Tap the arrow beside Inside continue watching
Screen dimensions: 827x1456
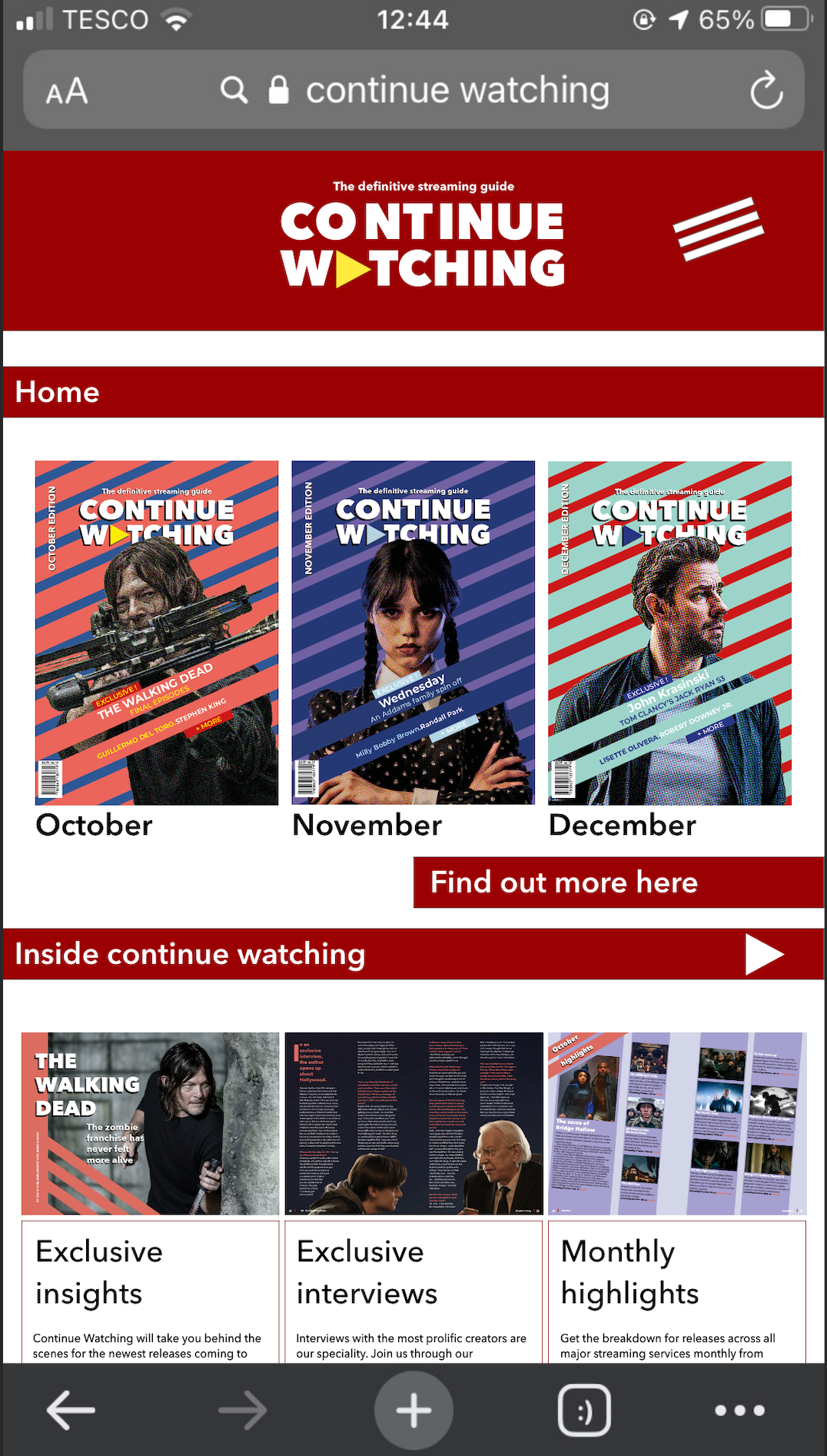pyautogui.click(x=764, y=954)
